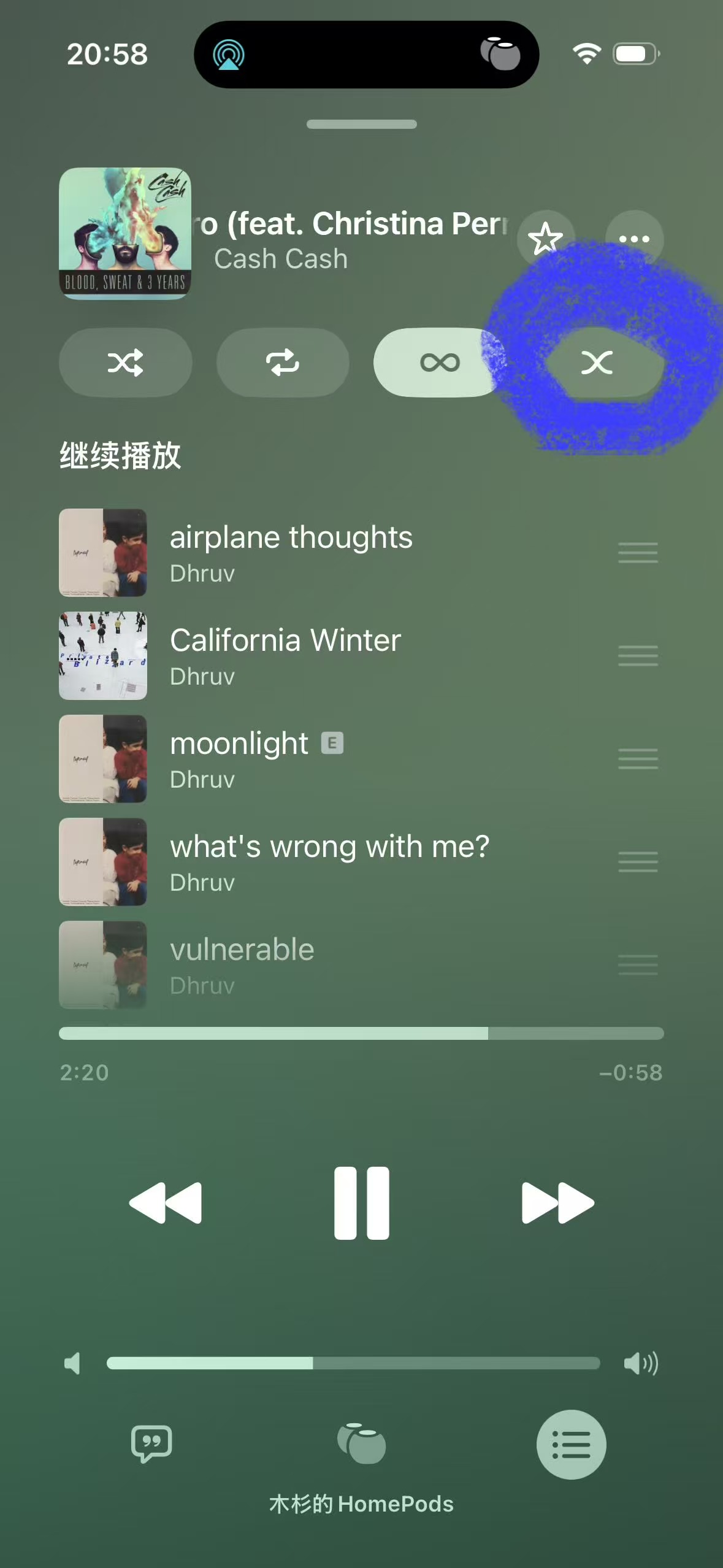Hide the Up Next queue list
723x1568 pixels.
pyautogui.click(x=571, y=1444)
